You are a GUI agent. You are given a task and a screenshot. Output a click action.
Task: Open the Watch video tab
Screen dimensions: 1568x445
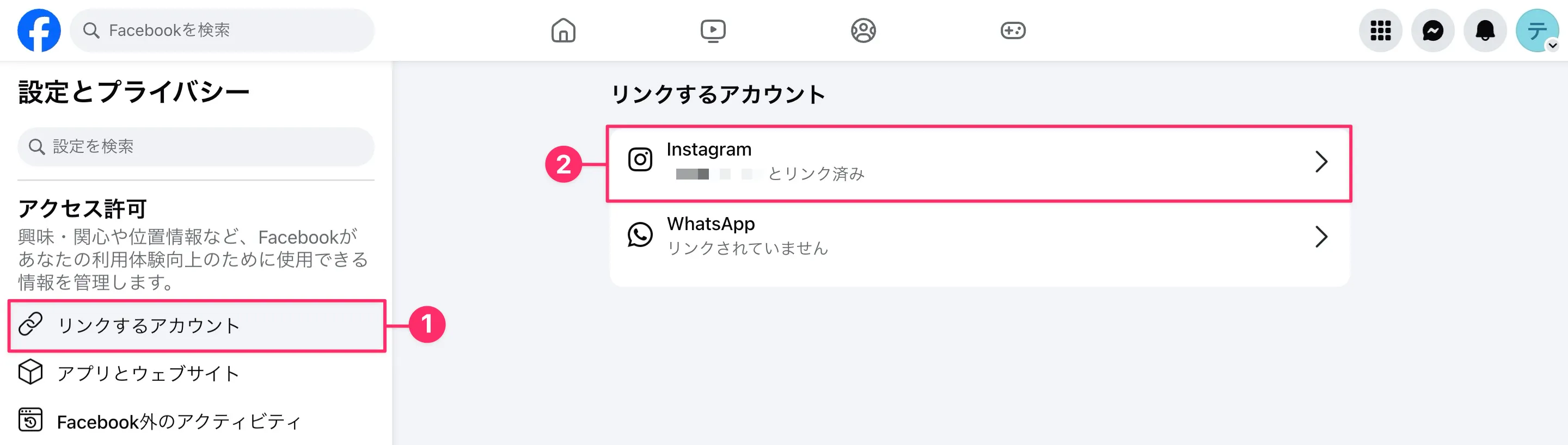[x=713, y=30]
